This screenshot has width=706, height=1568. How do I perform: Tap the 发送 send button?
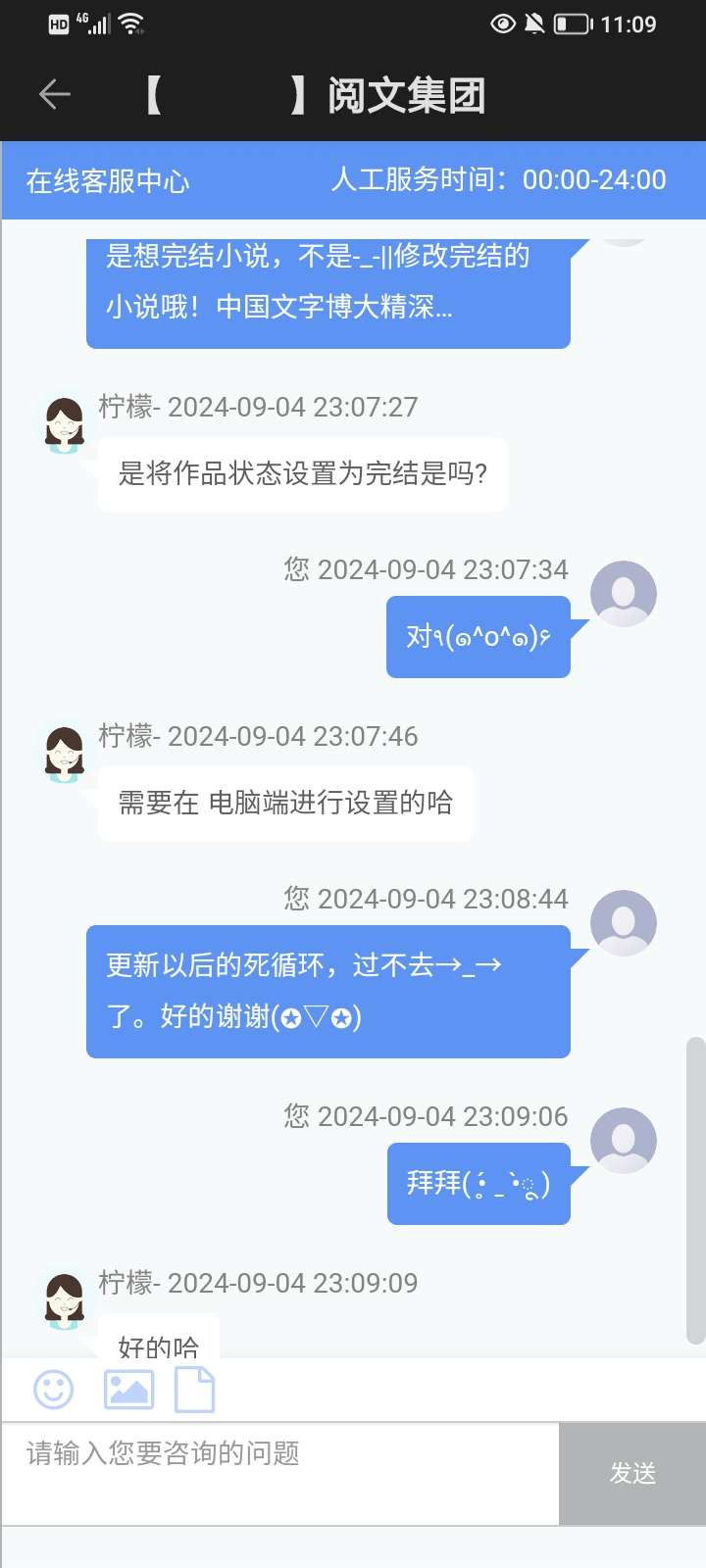[x=632, y=1473]
